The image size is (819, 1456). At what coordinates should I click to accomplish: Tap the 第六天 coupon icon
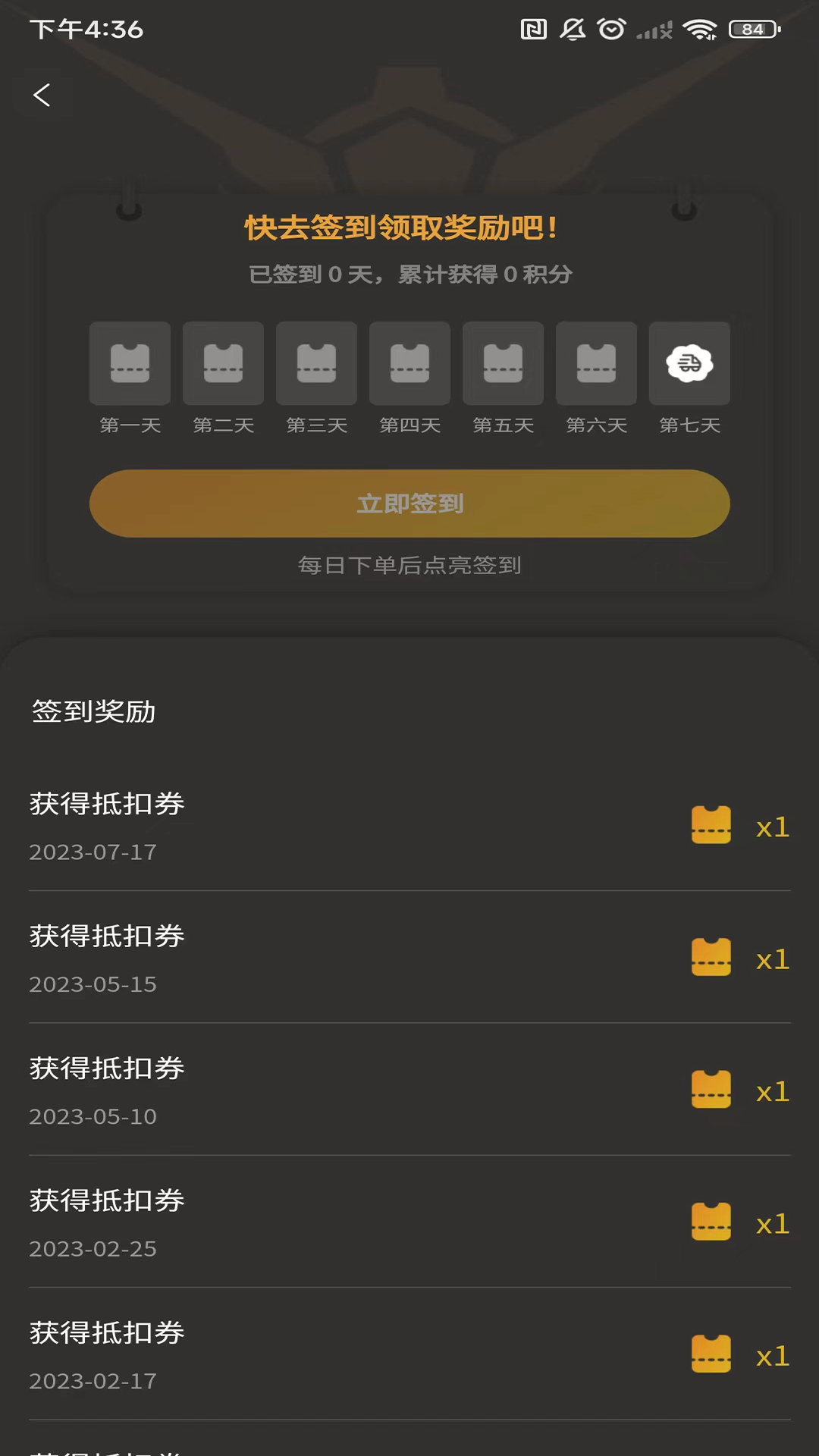[596, 362]
